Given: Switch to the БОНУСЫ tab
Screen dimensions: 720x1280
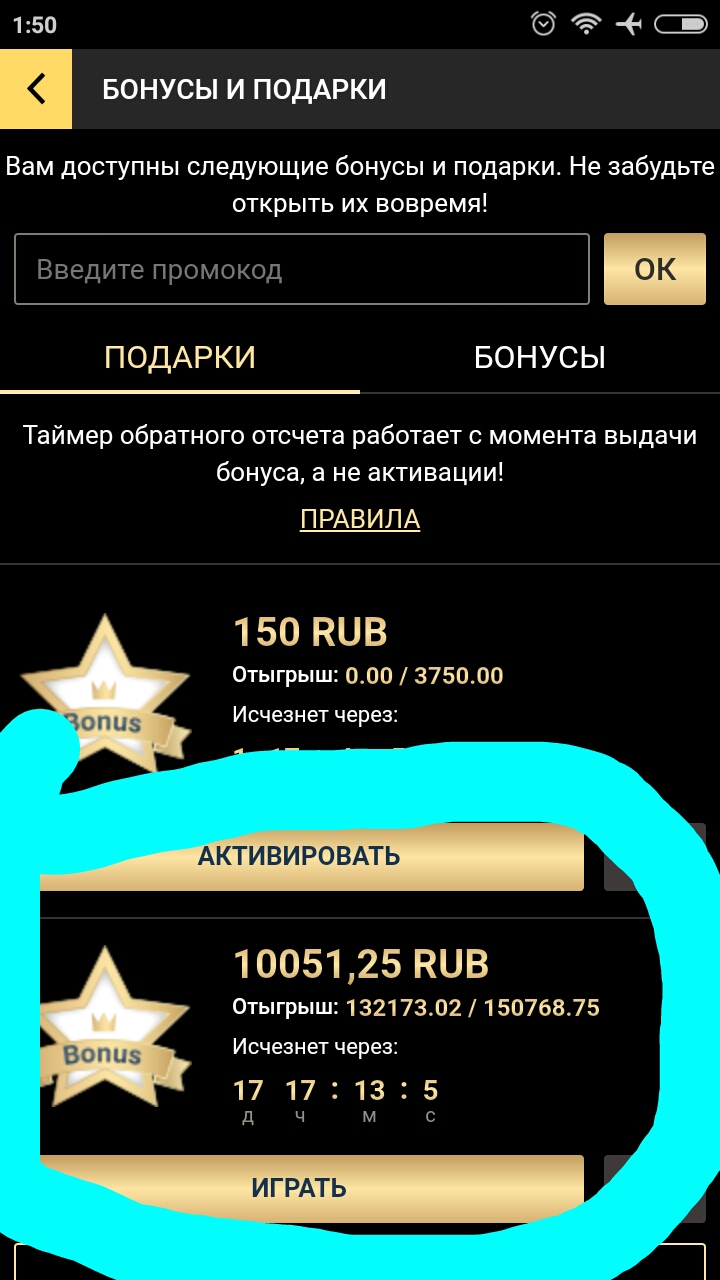Looking at the screenshot, I should 540,357.
